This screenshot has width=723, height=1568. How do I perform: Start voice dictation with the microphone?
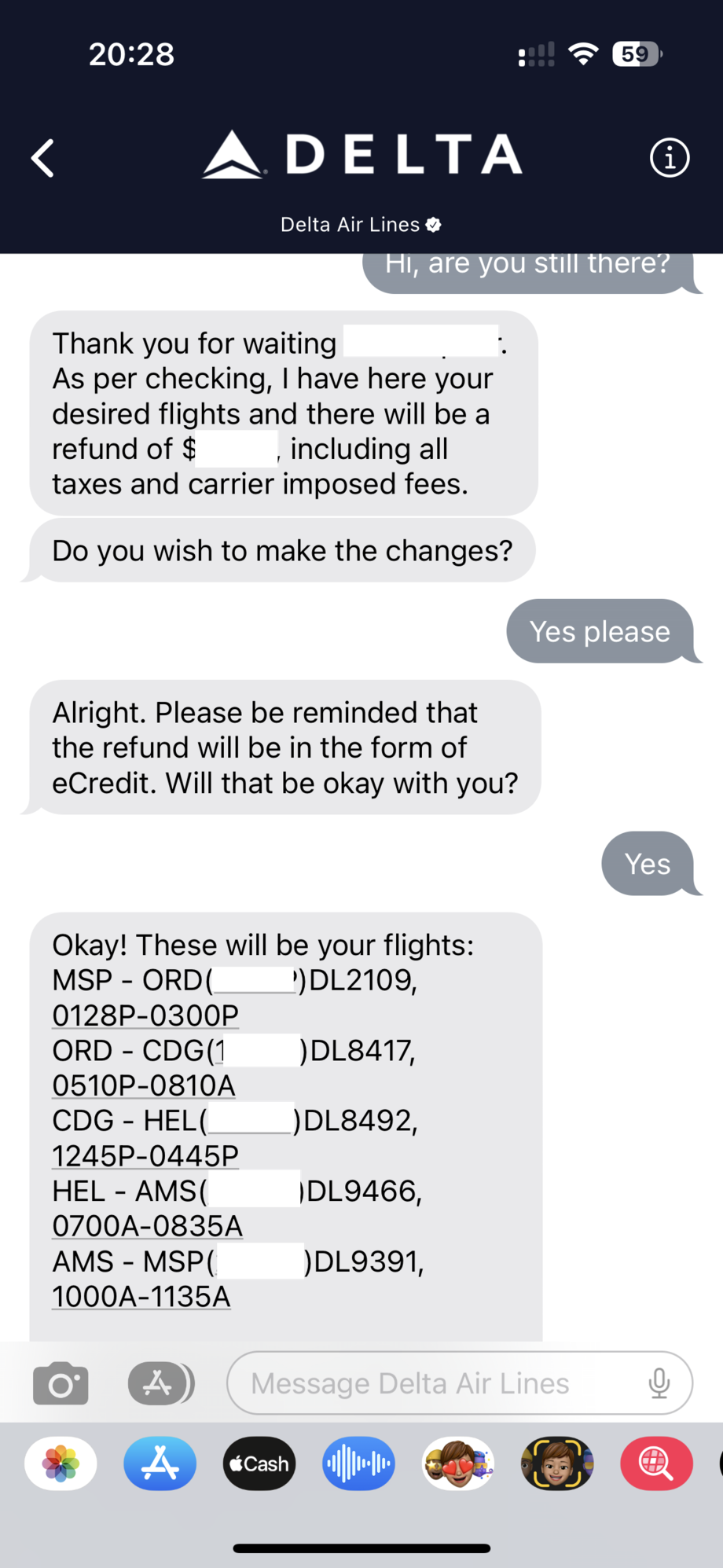[x=659, y=1383]
